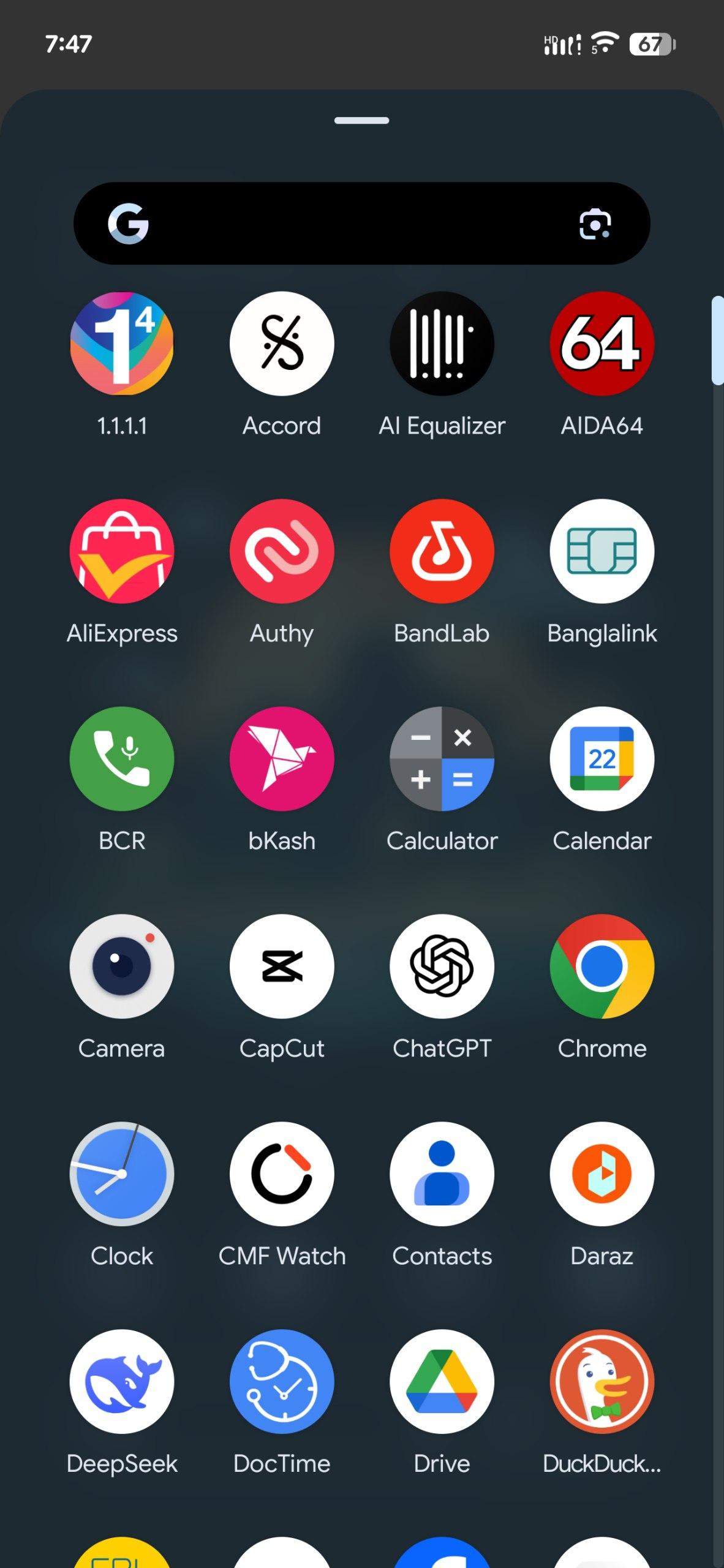Open bKash
Screen dimensions: 724x1568
(282, 759)
